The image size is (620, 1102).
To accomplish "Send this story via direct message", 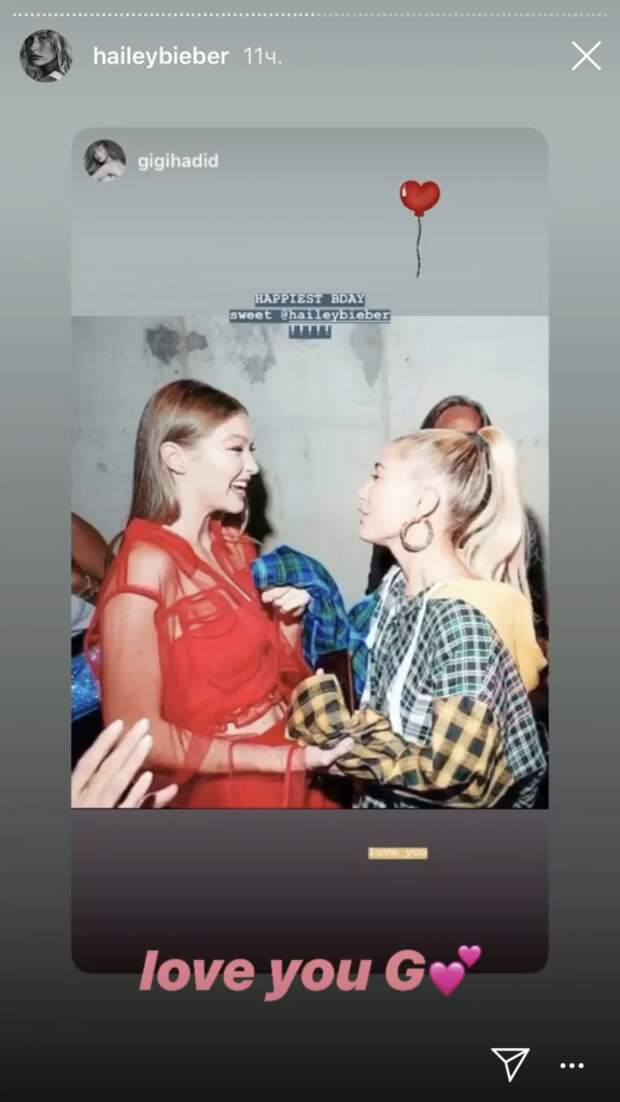I will (510, 1065).
